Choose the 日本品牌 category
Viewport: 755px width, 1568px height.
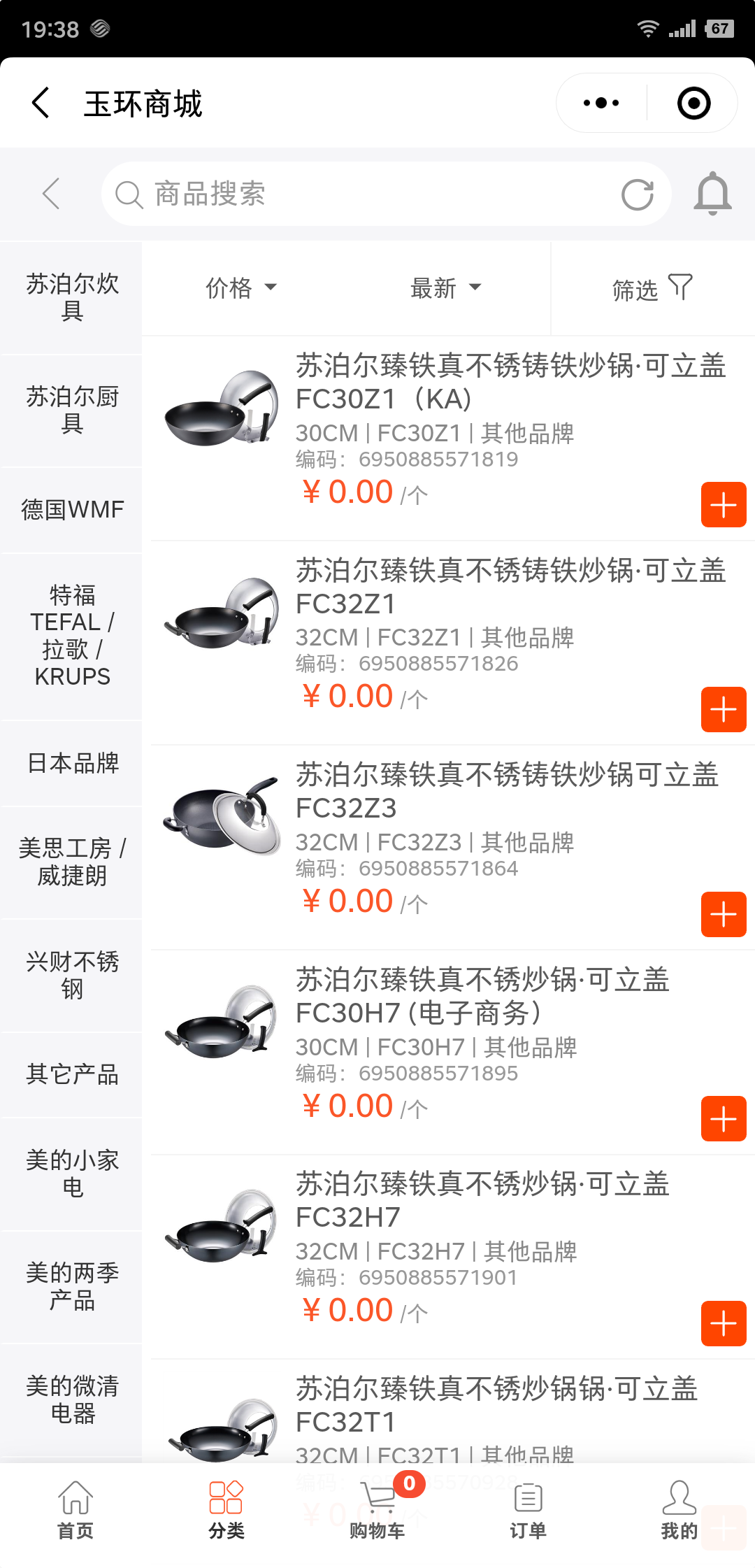click(x=72, y=763)
